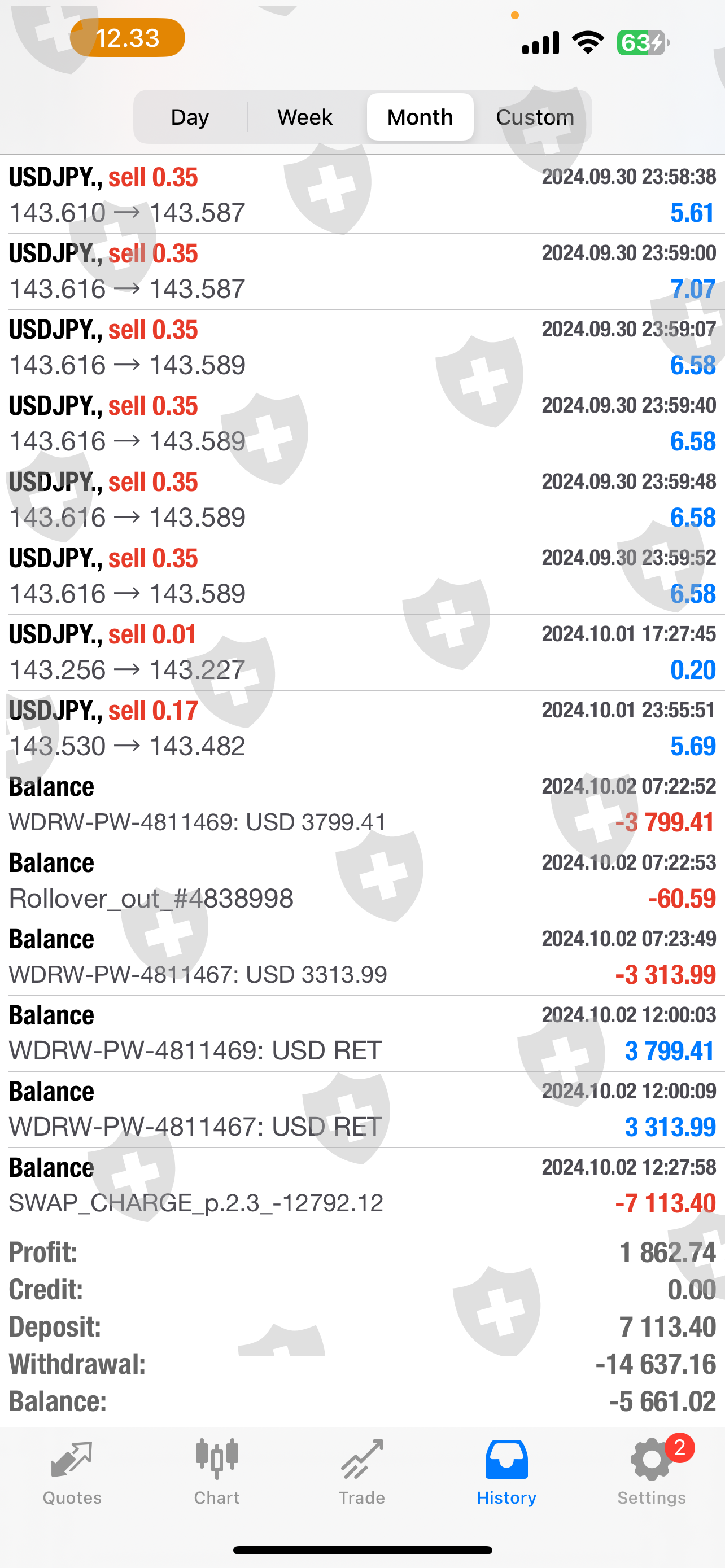Open the WDRW-PW-4811469 USD 3799.41 withdrawal entry
The image size is (725, 1568).
click(x=362, y=805)
